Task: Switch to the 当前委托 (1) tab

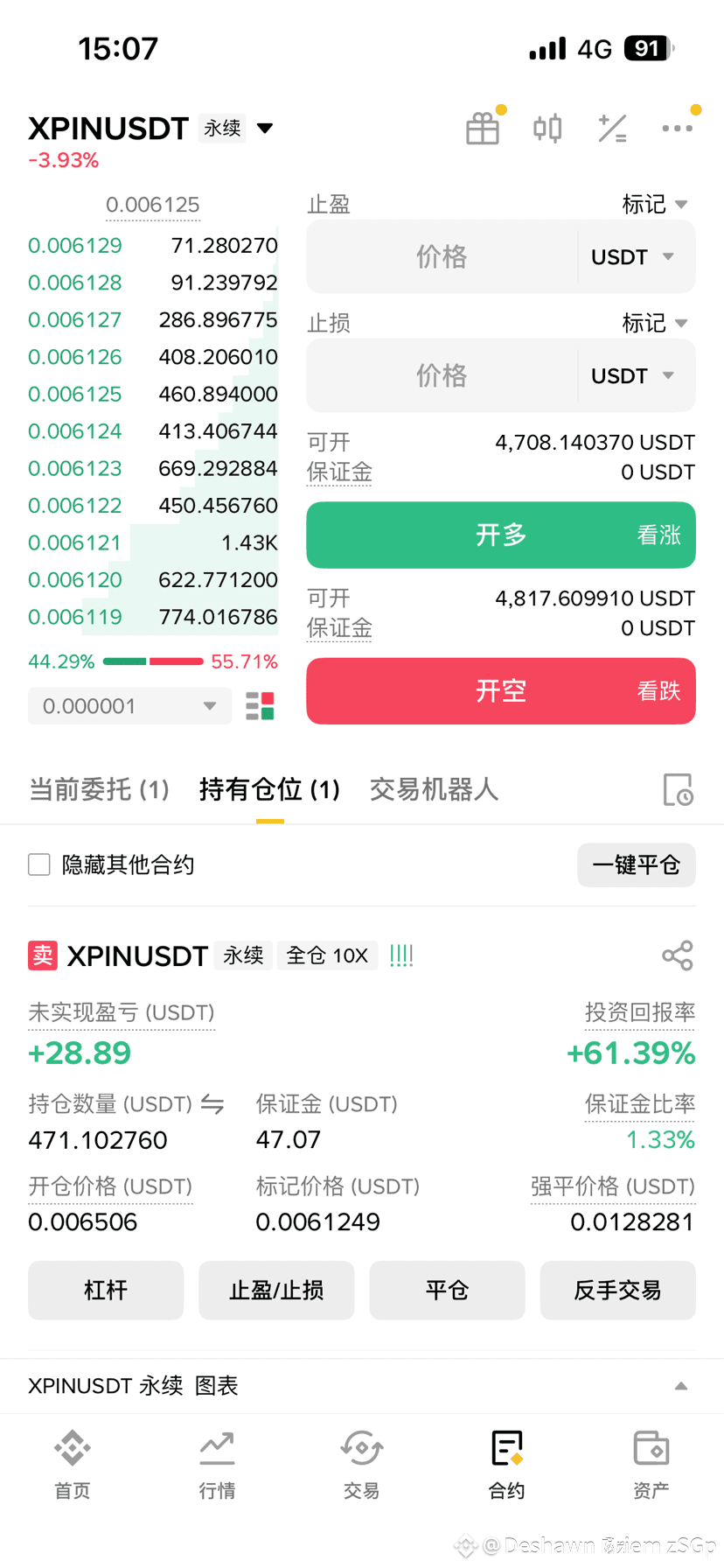Action: point(99,789)
